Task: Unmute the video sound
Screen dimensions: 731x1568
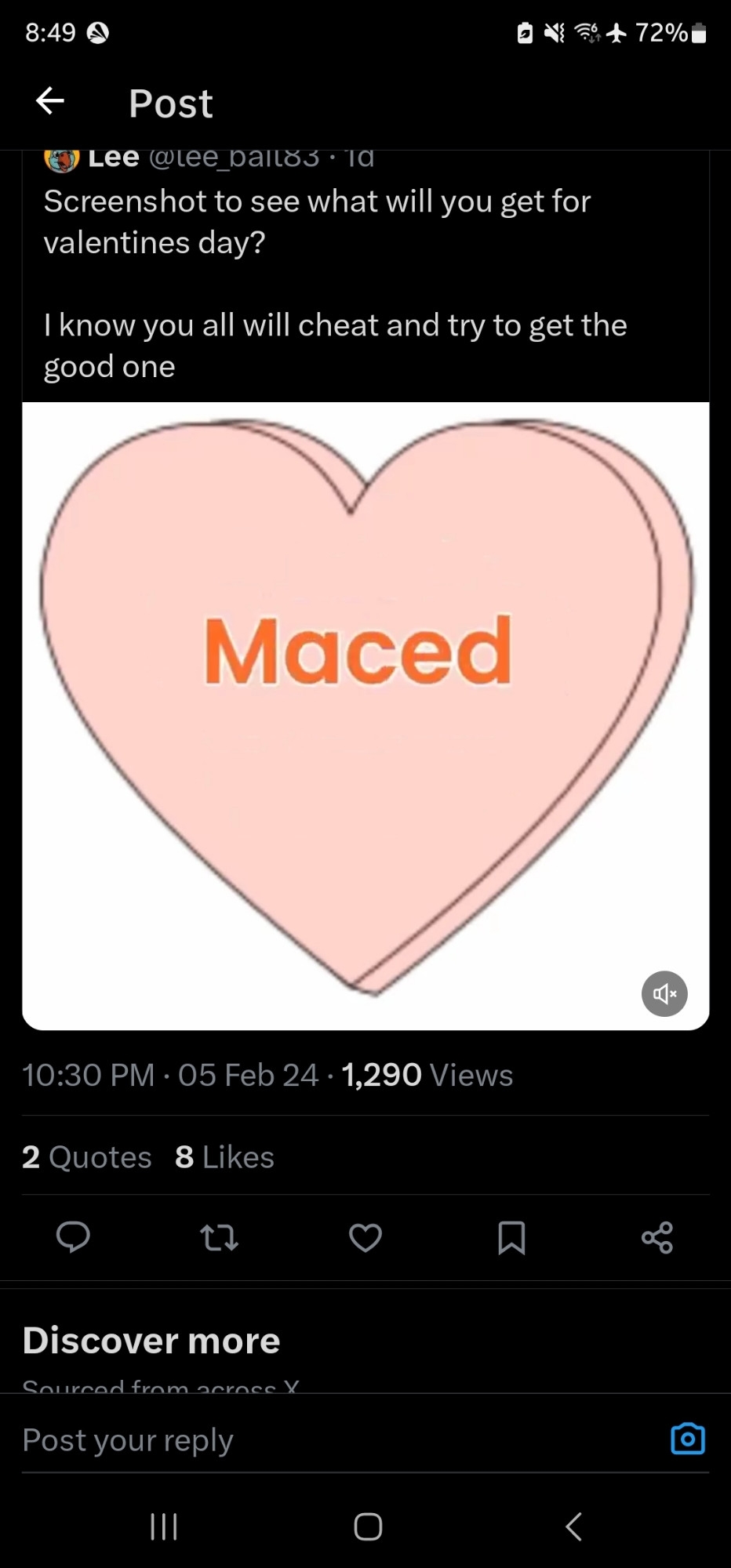Action: 664,993
